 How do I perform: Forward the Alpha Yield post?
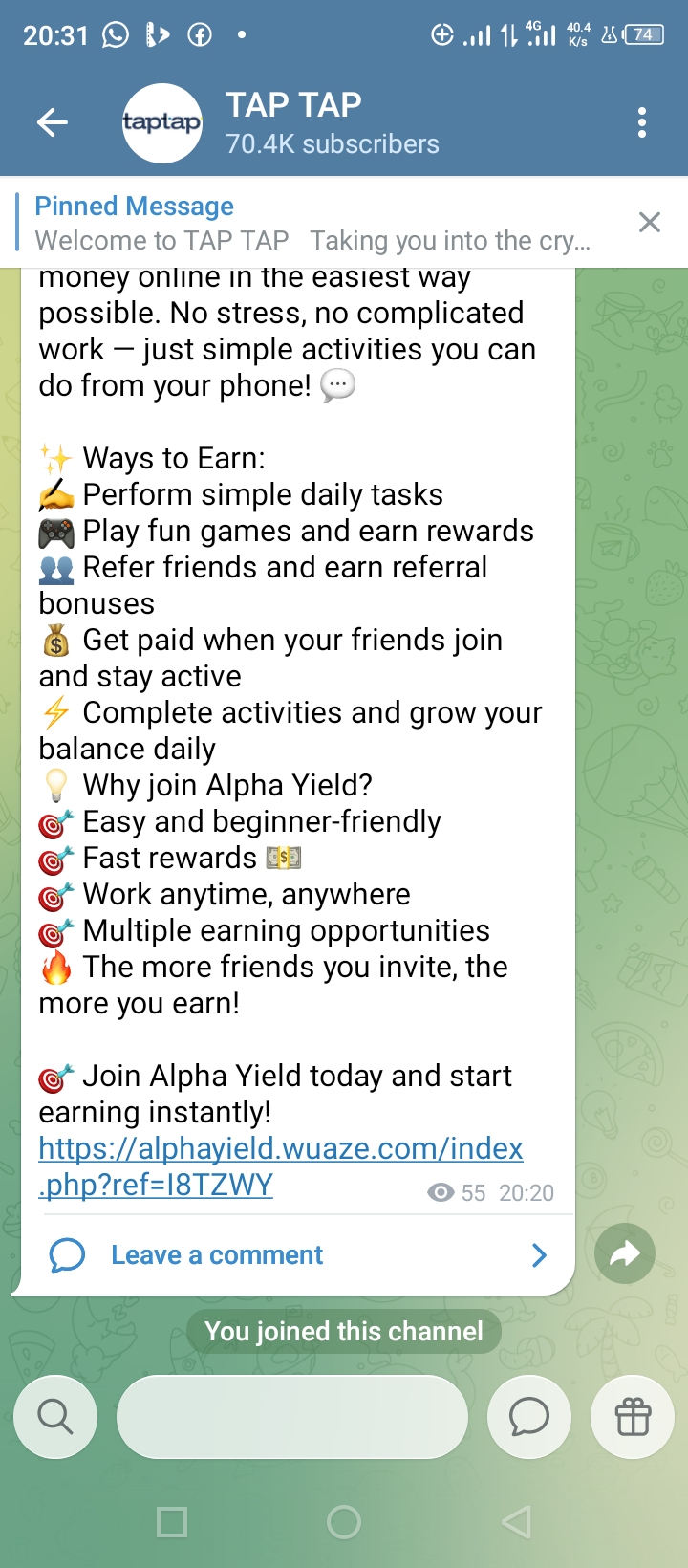(625, 1253)
